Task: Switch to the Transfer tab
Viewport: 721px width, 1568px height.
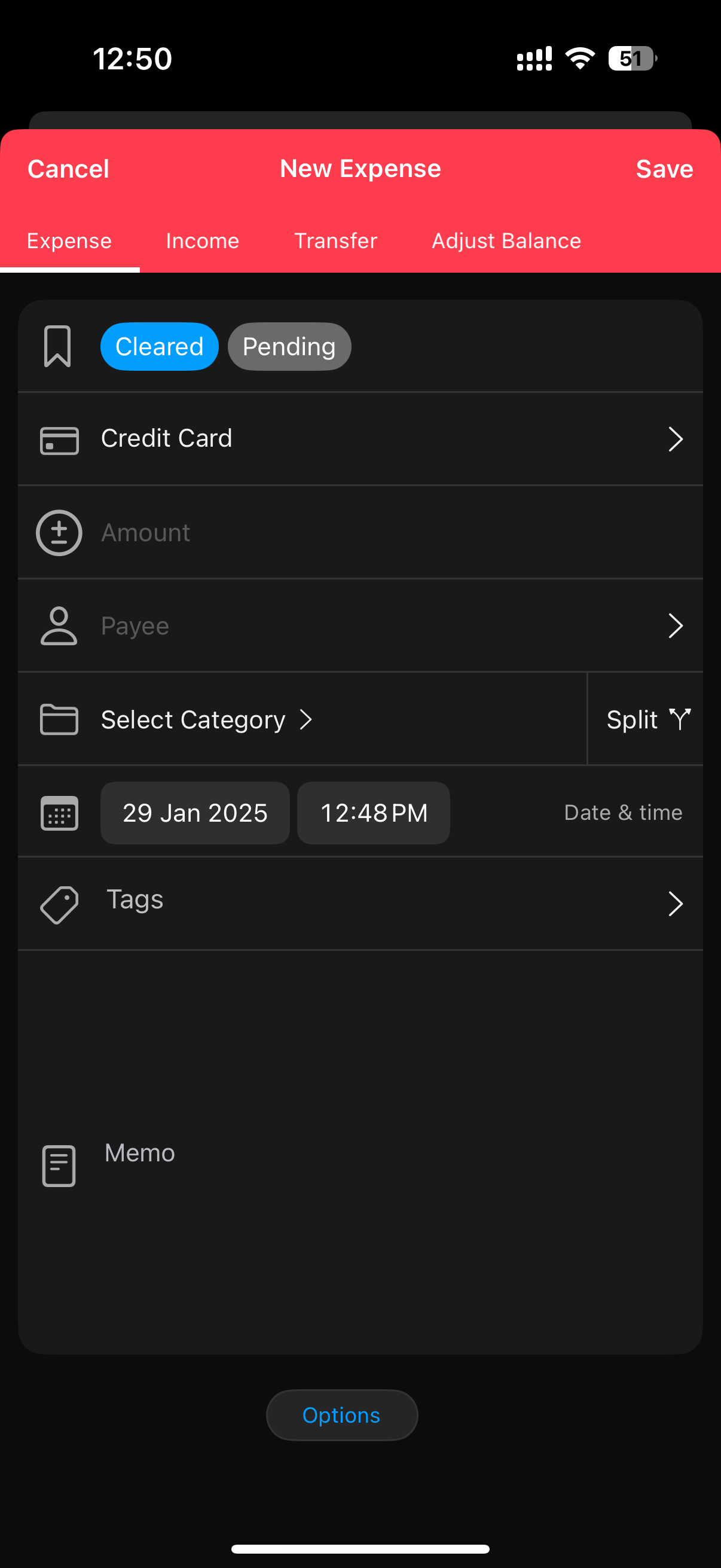Action: 335,241
